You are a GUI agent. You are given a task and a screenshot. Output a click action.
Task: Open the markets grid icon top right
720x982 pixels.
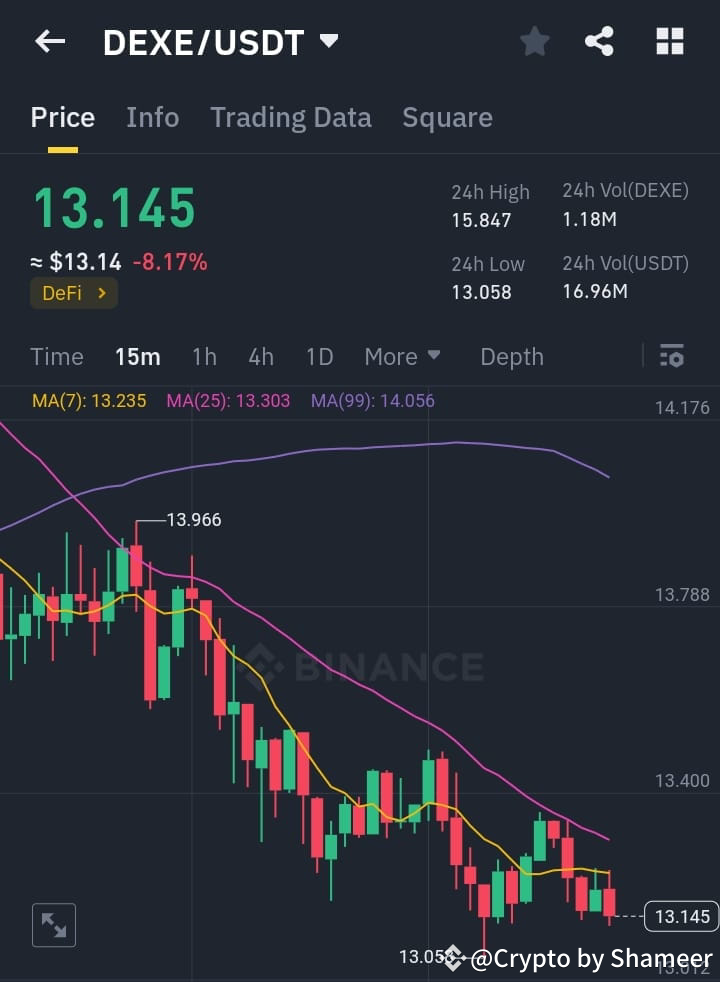pos(668,41)
